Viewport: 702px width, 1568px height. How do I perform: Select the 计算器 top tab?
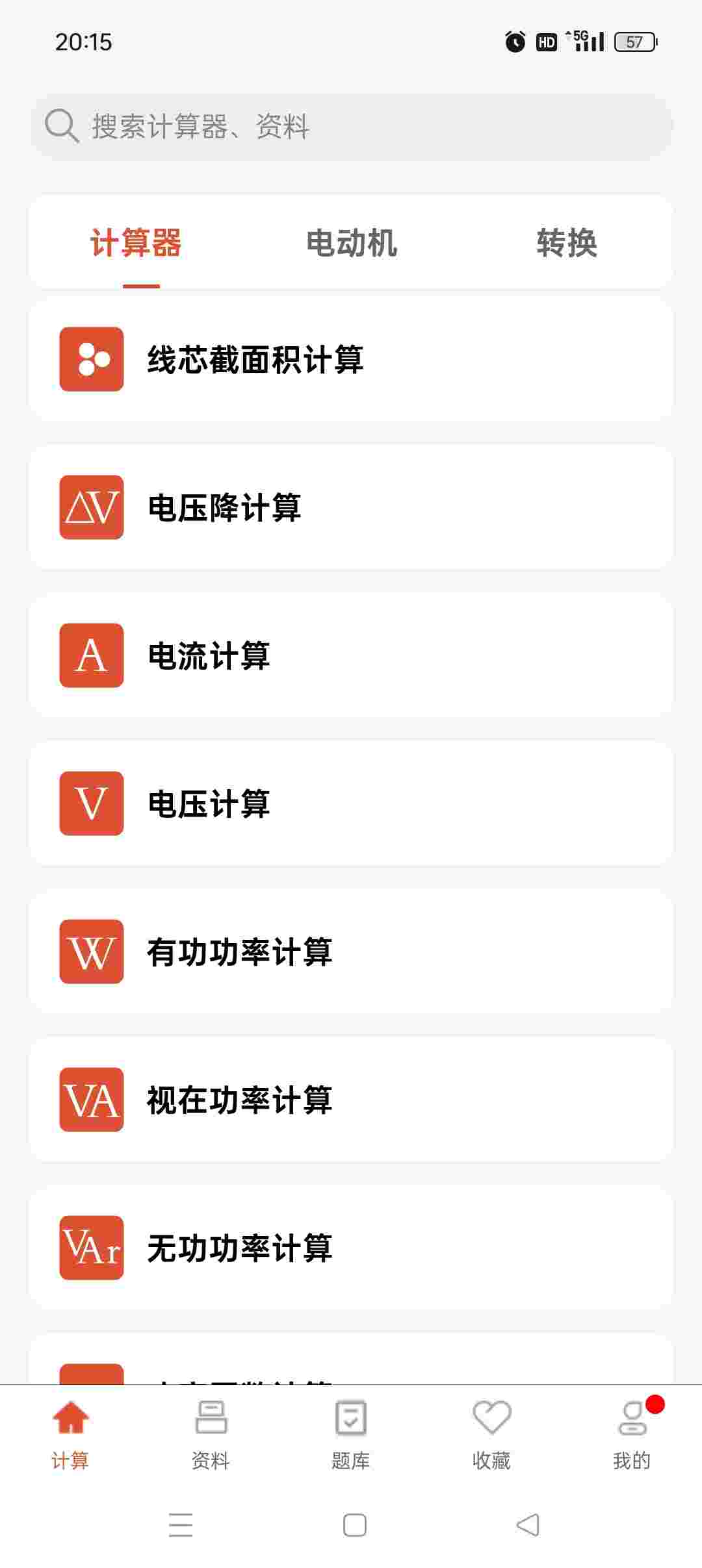pyautogui.click(x=136, y=243)
